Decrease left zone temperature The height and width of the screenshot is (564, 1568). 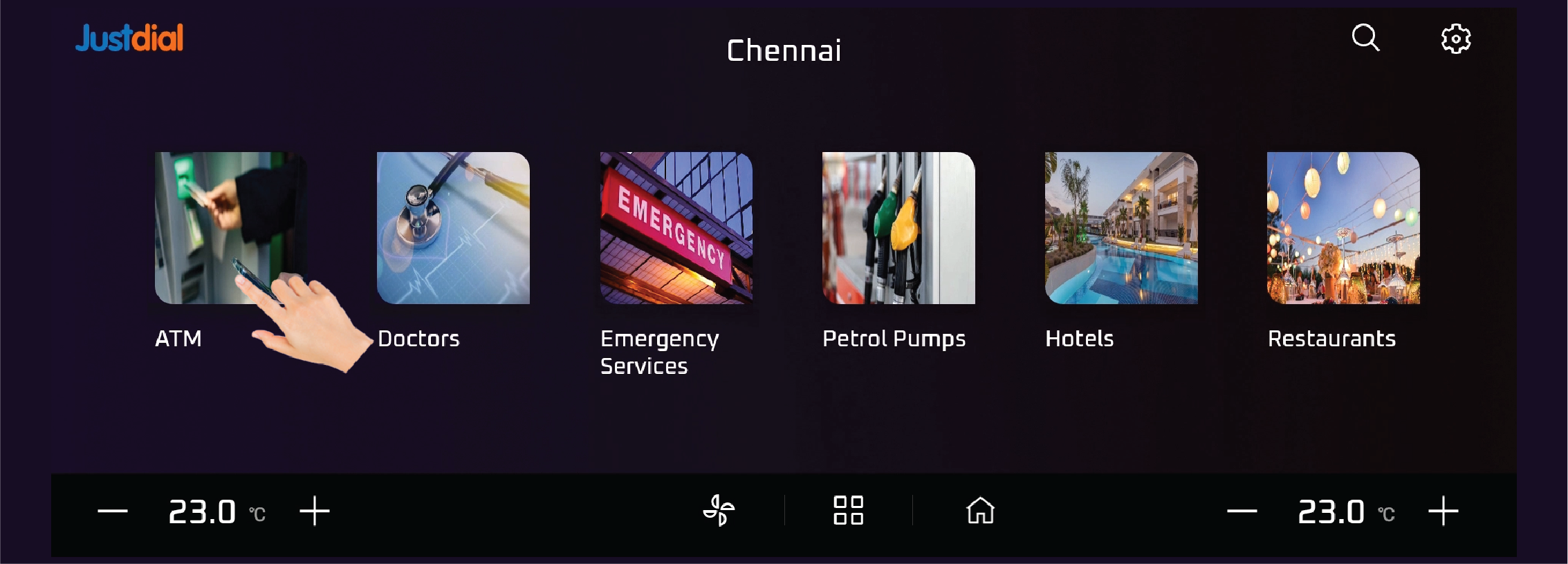click(x=113, y=511)
